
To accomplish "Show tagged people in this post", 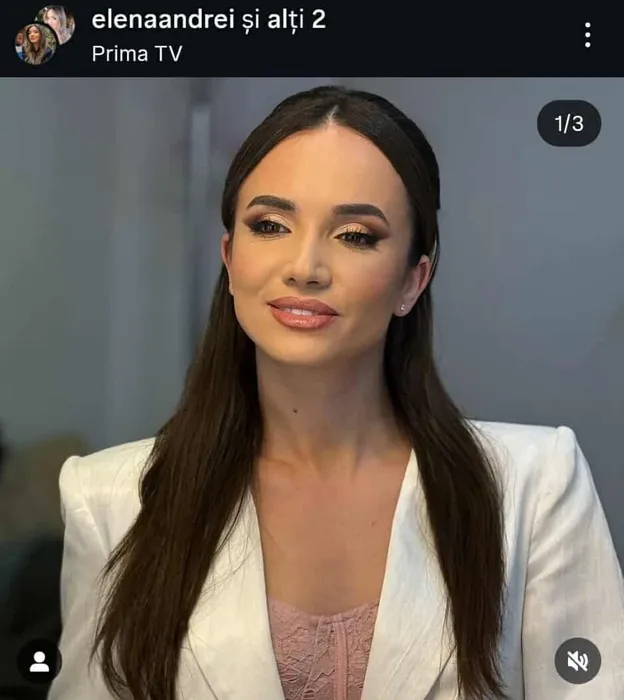I will 39,661.
